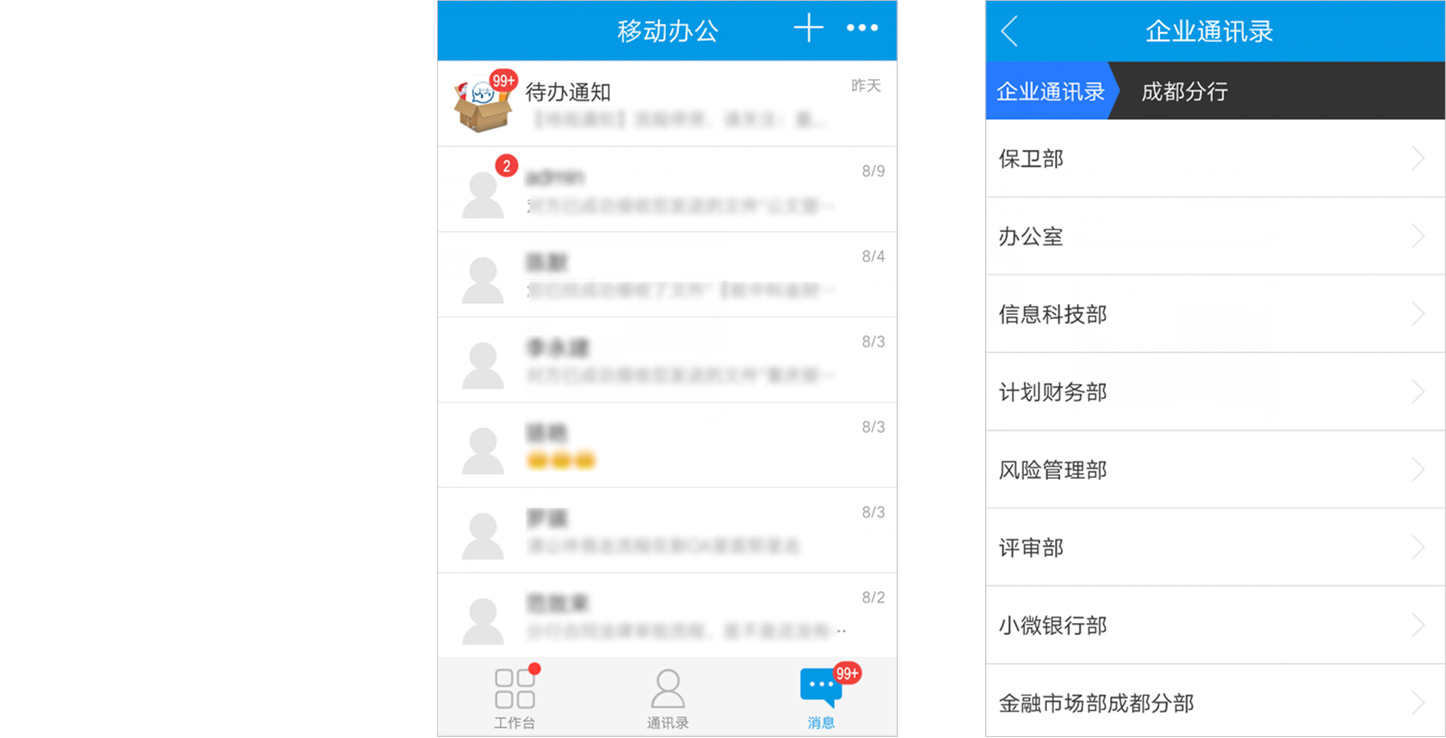This screenshot has width=1446, height=738.
Task: Tap the plus icon in 移动办公 header
Action: [808, 29]
